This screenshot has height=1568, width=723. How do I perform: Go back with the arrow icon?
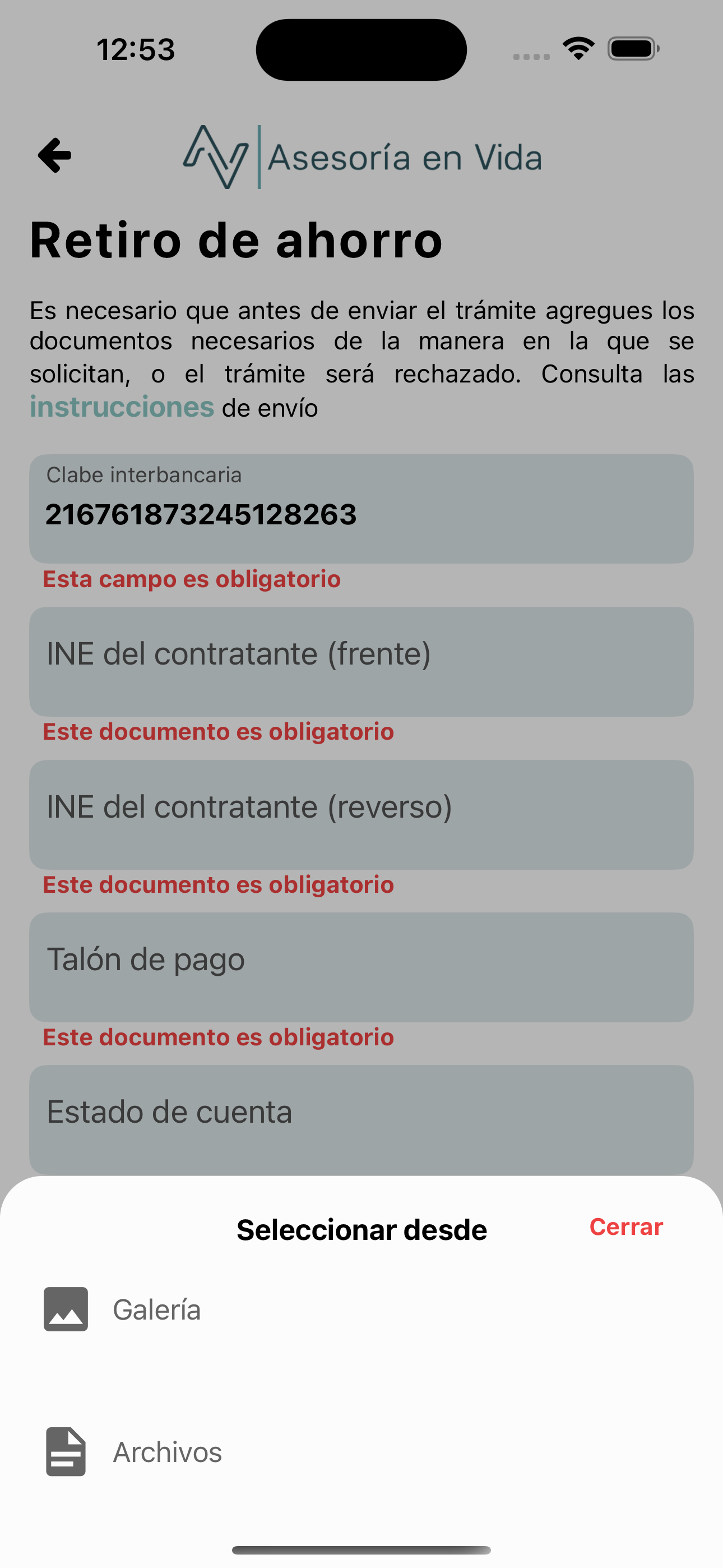pyautogui.click(x=55, y=155)
